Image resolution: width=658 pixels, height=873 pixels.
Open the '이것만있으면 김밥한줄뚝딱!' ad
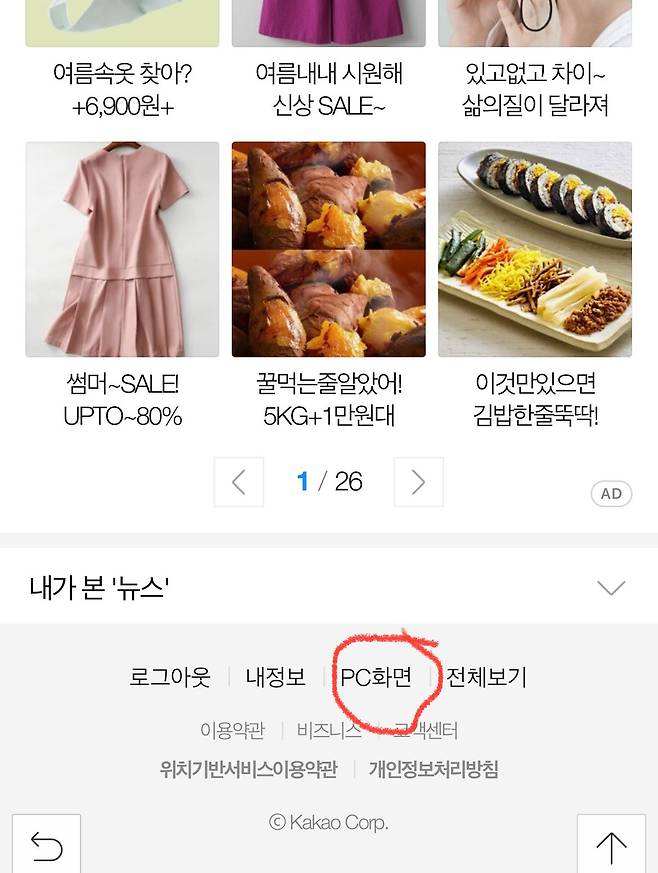coord(535,250)
